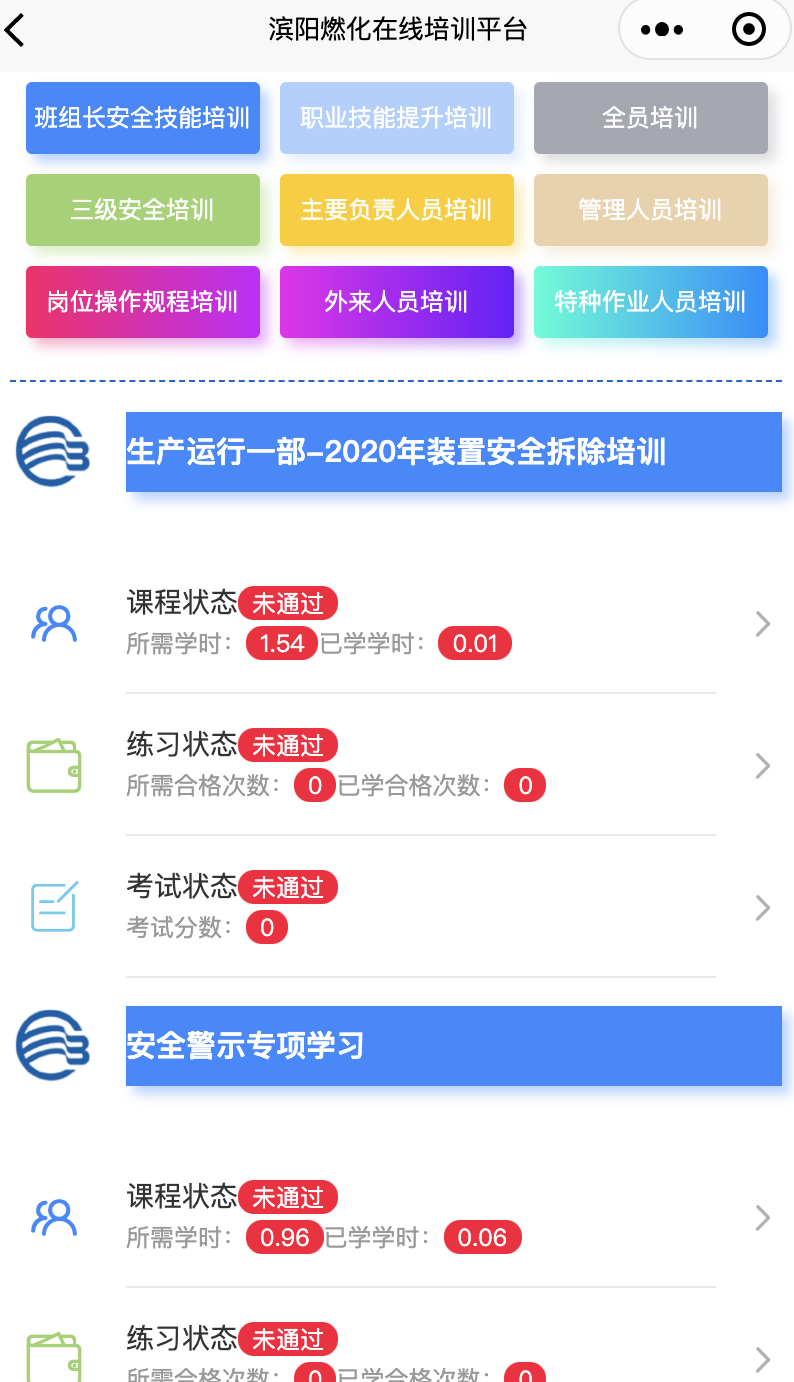This screenshot has width=794, height=1382.
Task: Open 特种作业人员培训
Action: point(651,302)
